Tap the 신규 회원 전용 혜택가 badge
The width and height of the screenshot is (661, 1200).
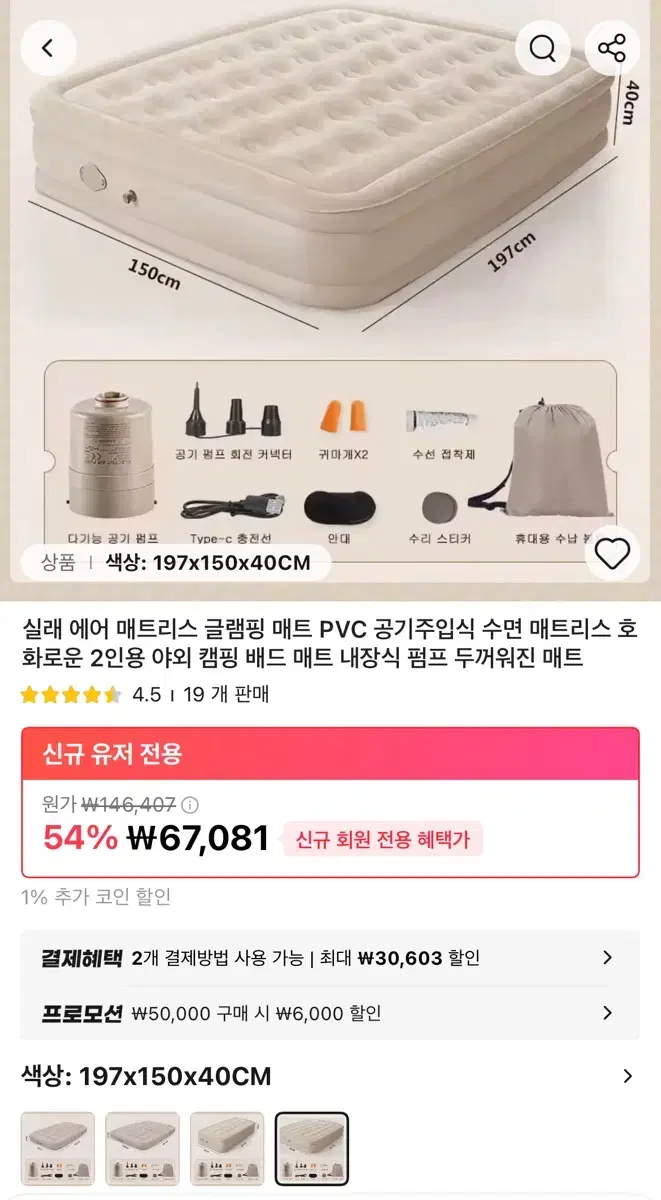[x=382, y=839]
